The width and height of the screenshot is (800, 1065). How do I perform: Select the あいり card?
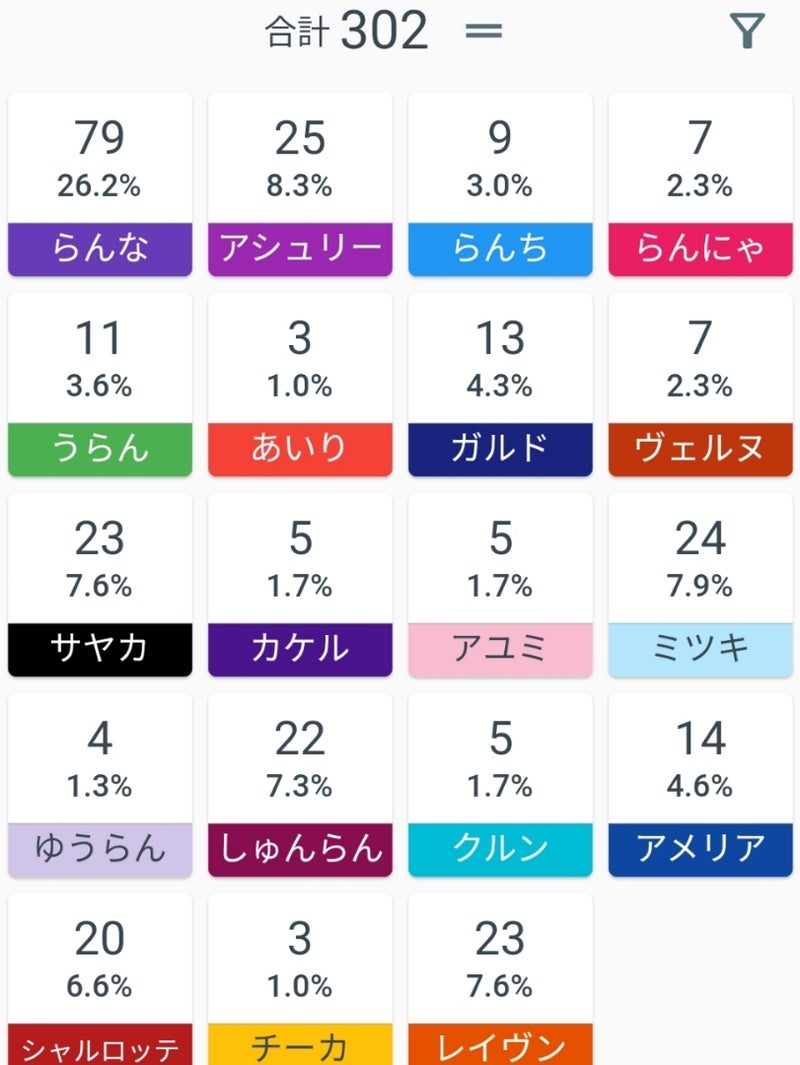[300, 384]
